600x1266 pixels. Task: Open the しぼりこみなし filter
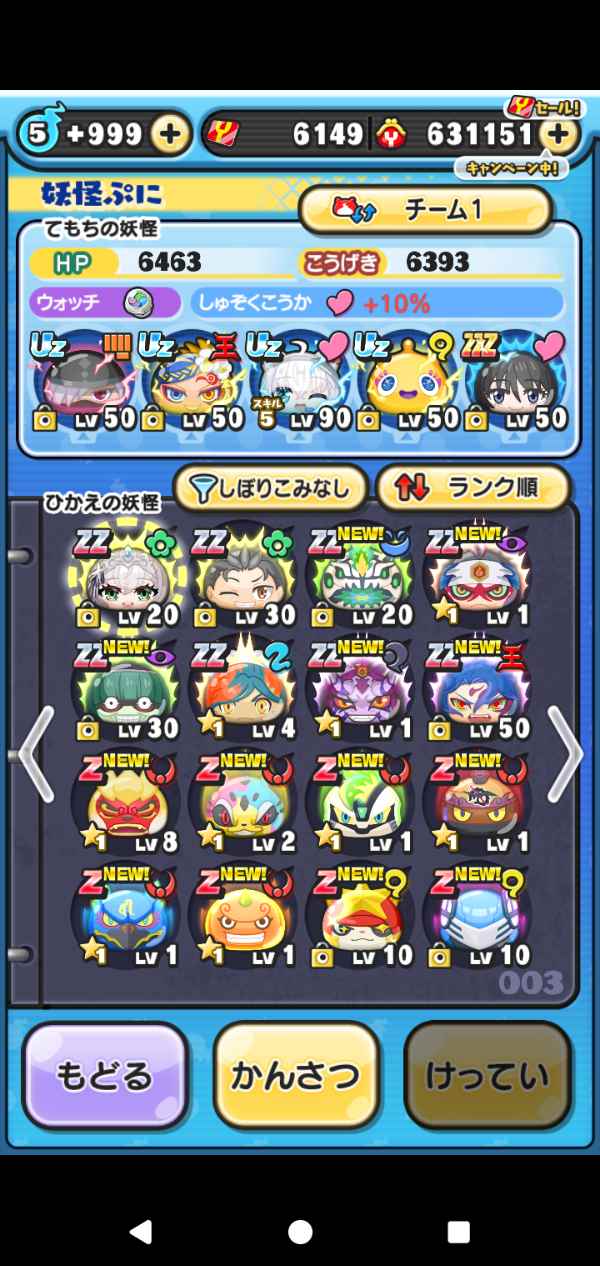click(270, 488)
